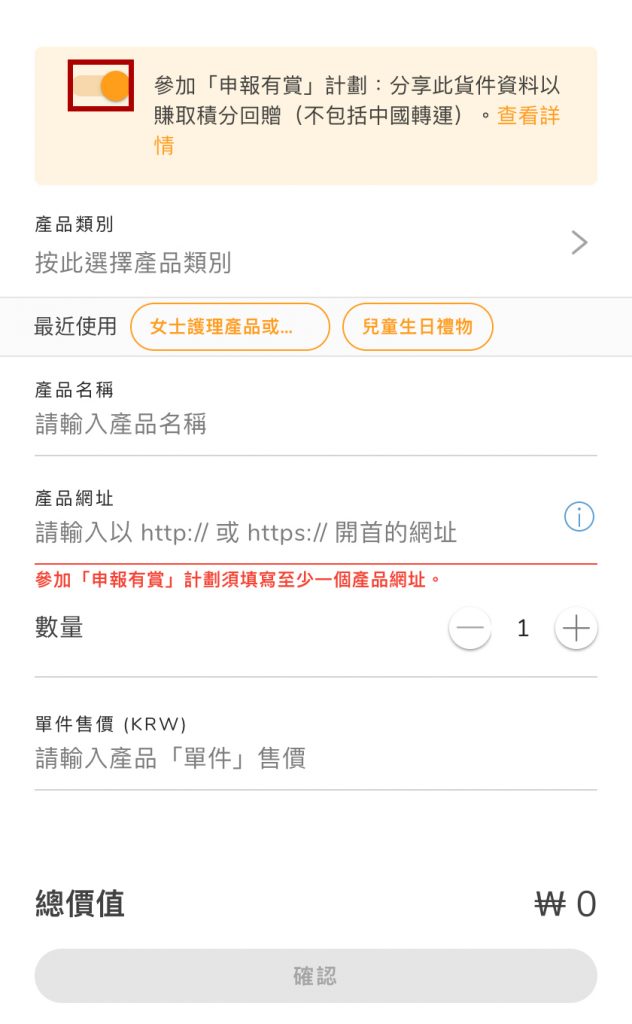632x1024 pixels.
Task: Open the 查看詳情 link
Action: tap(528, 115)
